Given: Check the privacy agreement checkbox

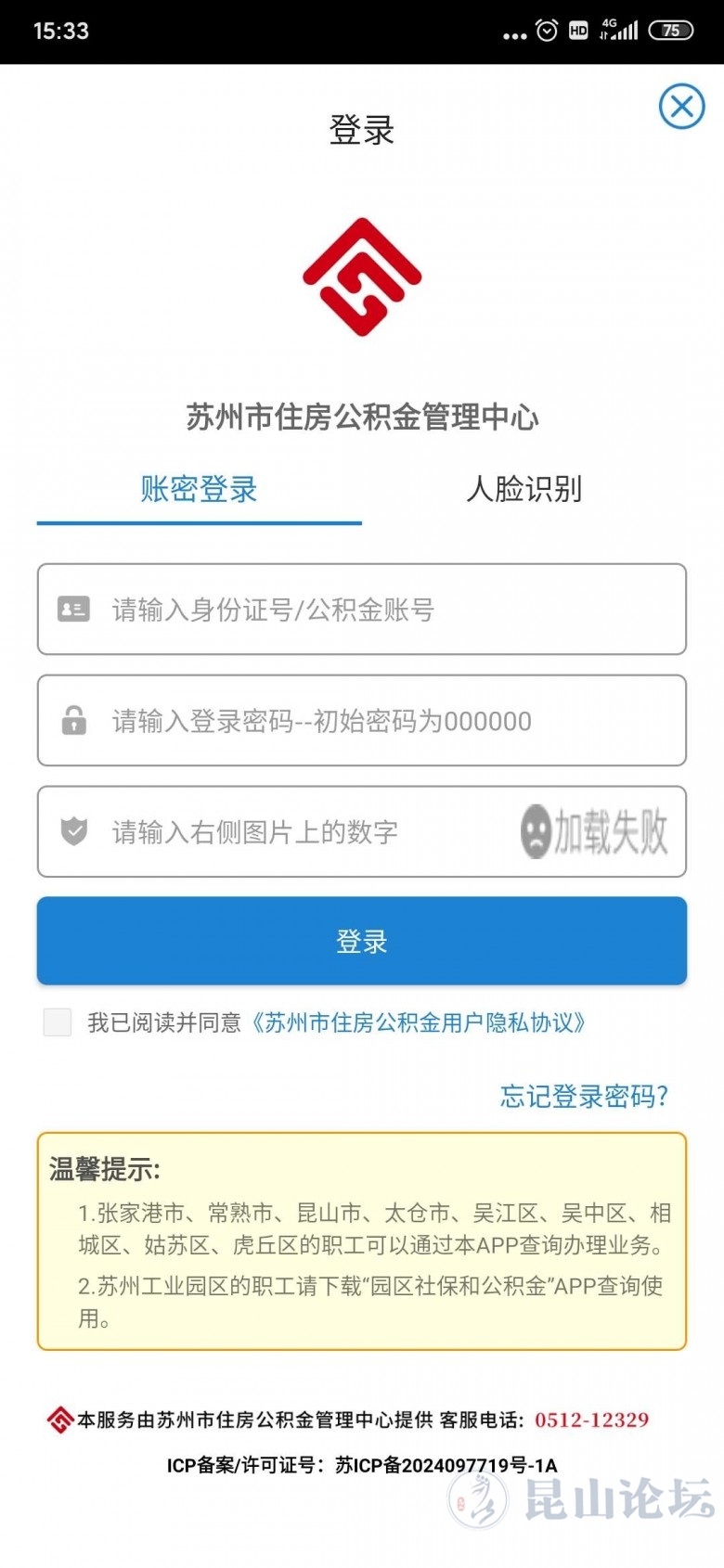Looking at the screenshot, I should [58, 1022].
